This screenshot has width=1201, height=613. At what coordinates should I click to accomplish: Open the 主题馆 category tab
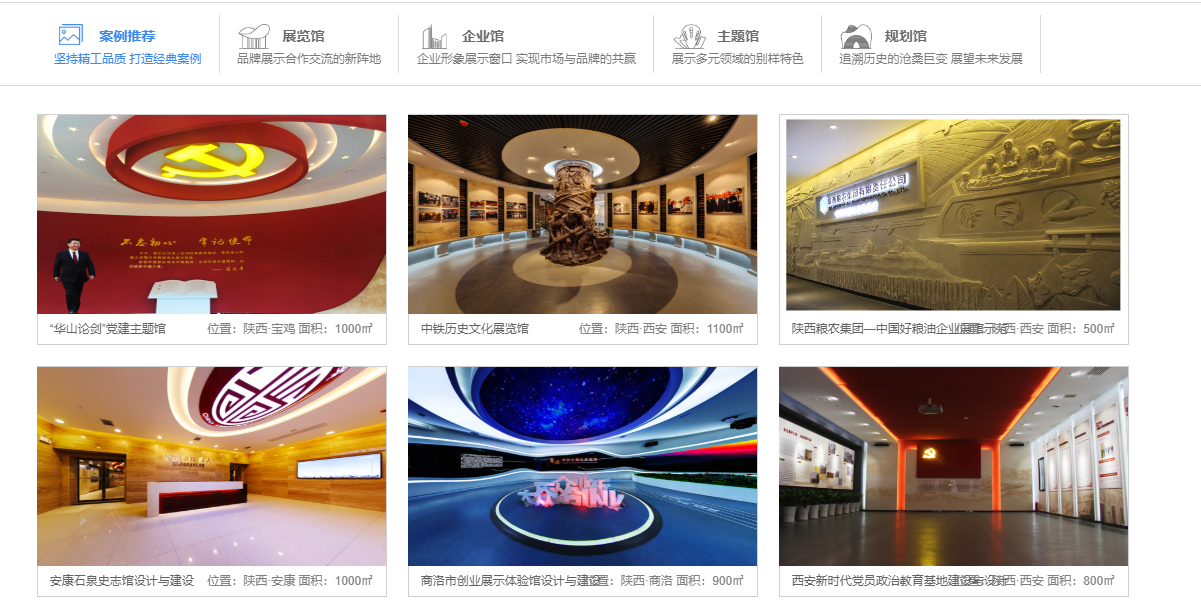(x=737, y=37)
